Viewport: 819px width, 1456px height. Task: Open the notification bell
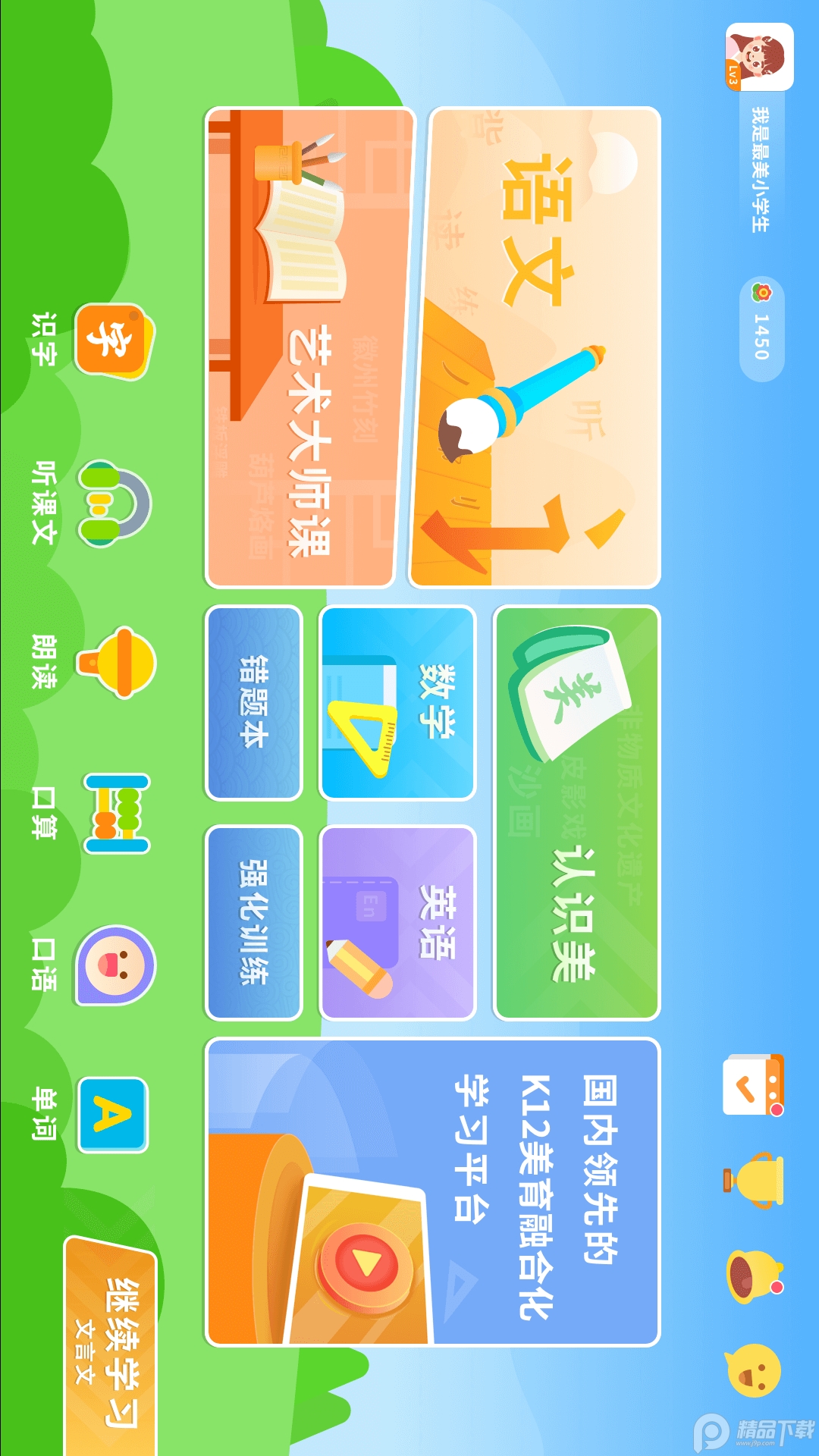753,1276
